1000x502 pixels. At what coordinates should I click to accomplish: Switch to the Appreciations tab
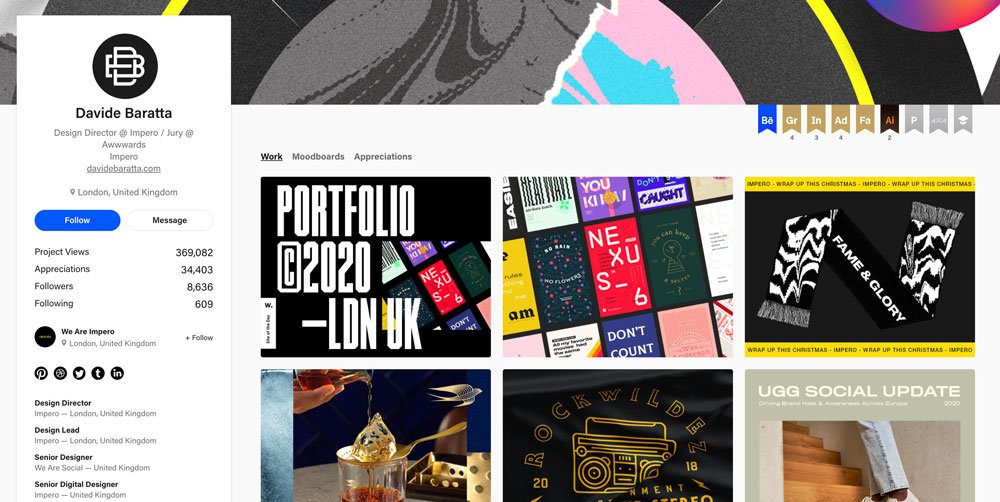click(x=383, y=157)
